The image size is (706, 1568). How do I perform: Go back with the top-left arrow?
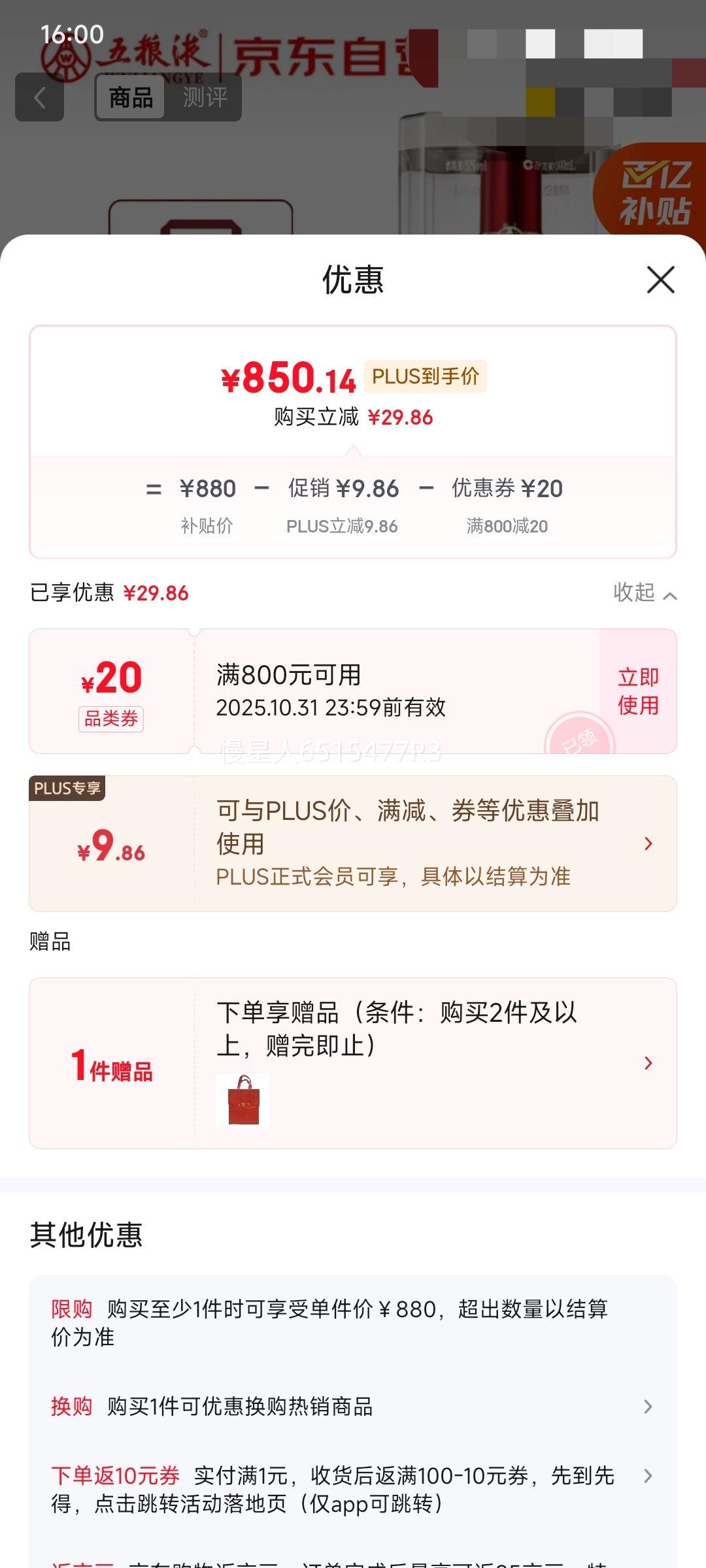(x=40, y=98)
